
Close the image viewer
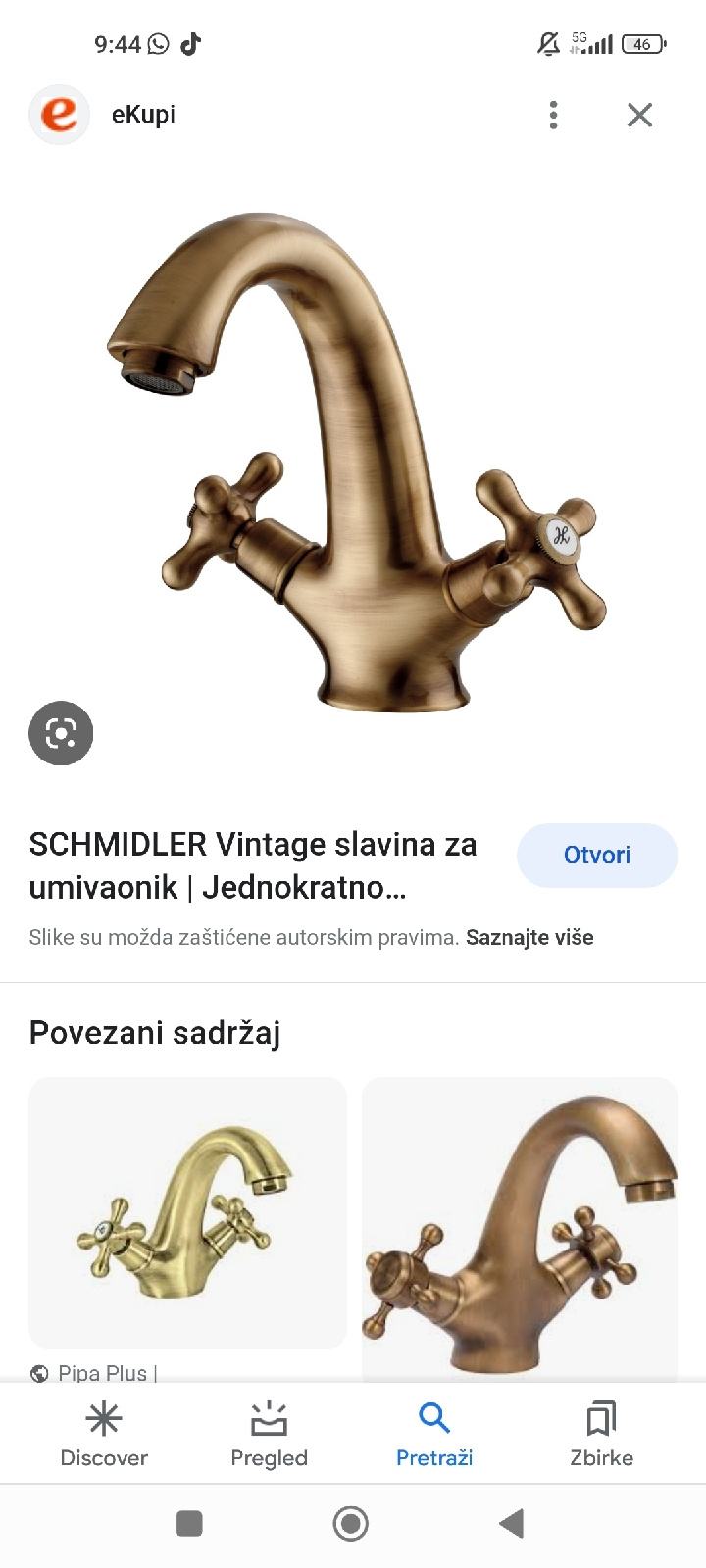(639, 115)
